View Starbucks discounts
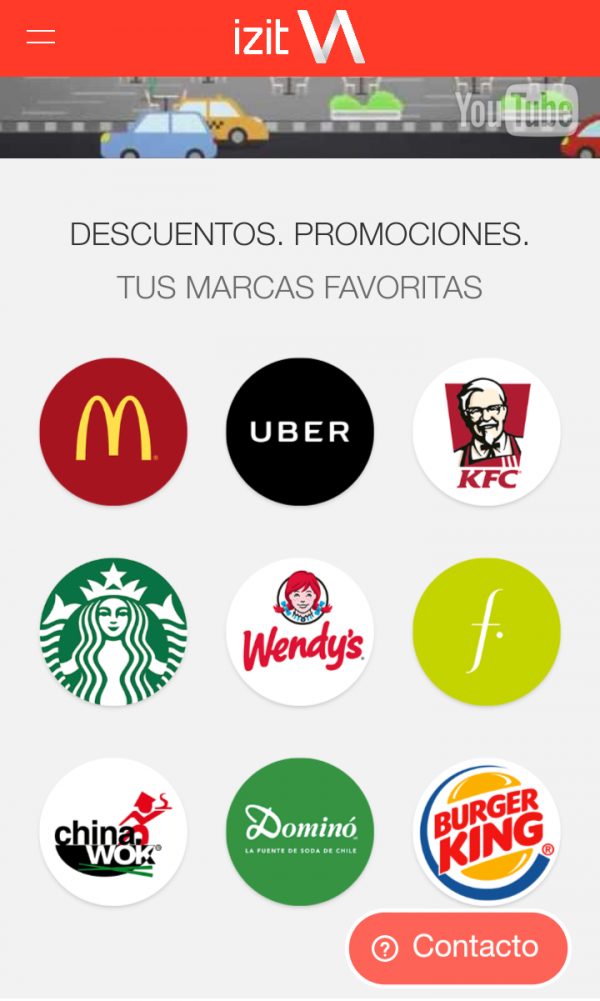The height and width of the screenshot is (1001, 600). pyautogui.click(x=113, y=632)
